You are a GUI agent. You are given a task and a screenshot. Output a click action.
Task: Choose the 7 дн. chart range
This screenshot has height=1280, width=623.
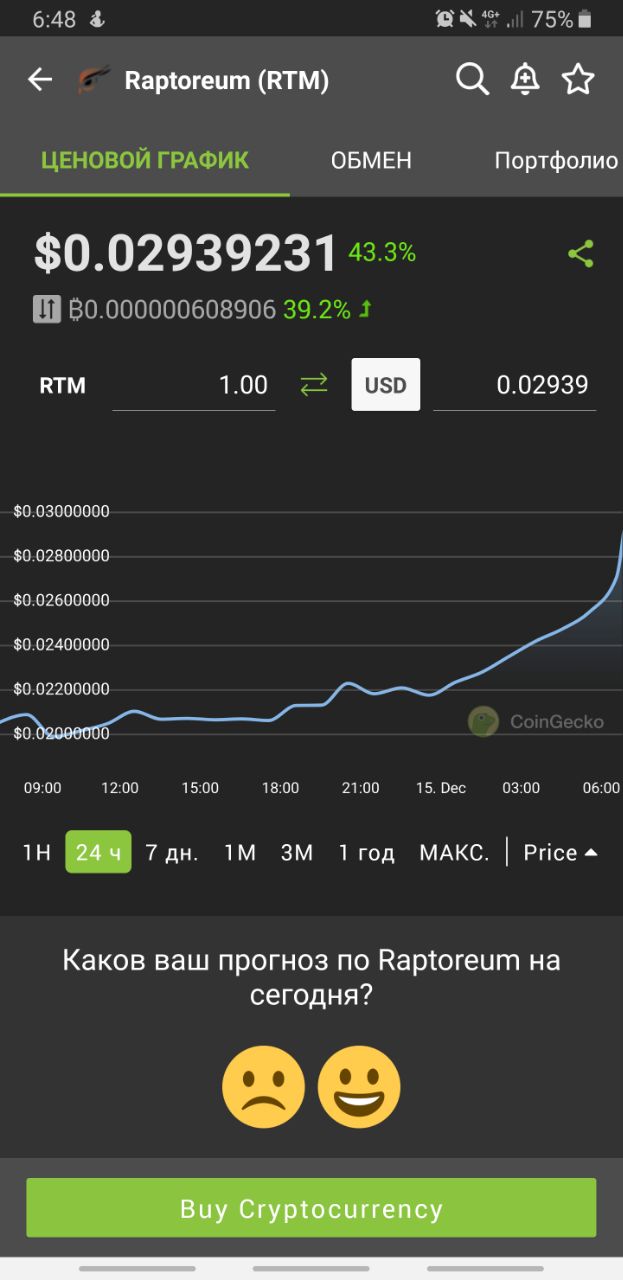coord(172,853)
